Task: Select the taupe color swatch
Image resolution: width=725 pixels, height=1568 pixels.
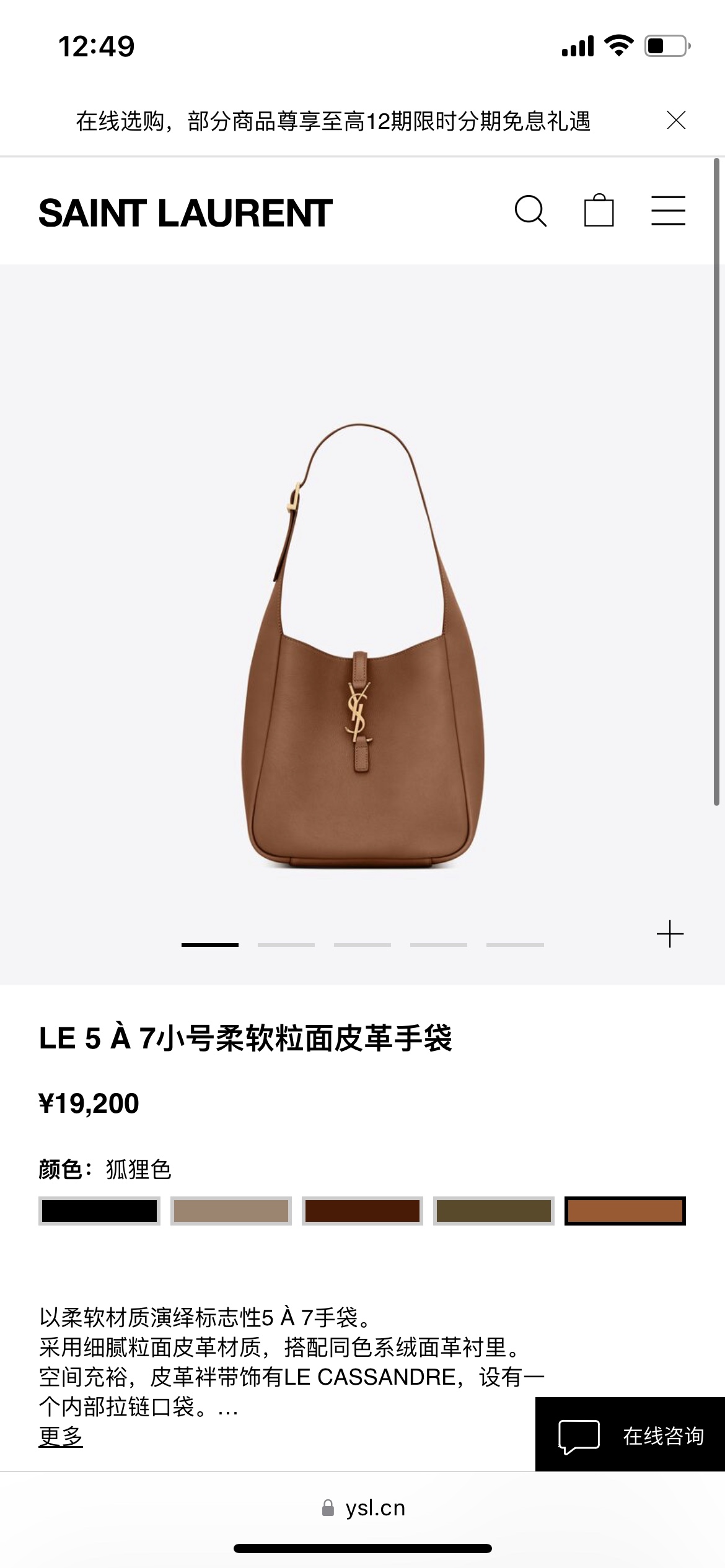Action: coord(231,1211)
